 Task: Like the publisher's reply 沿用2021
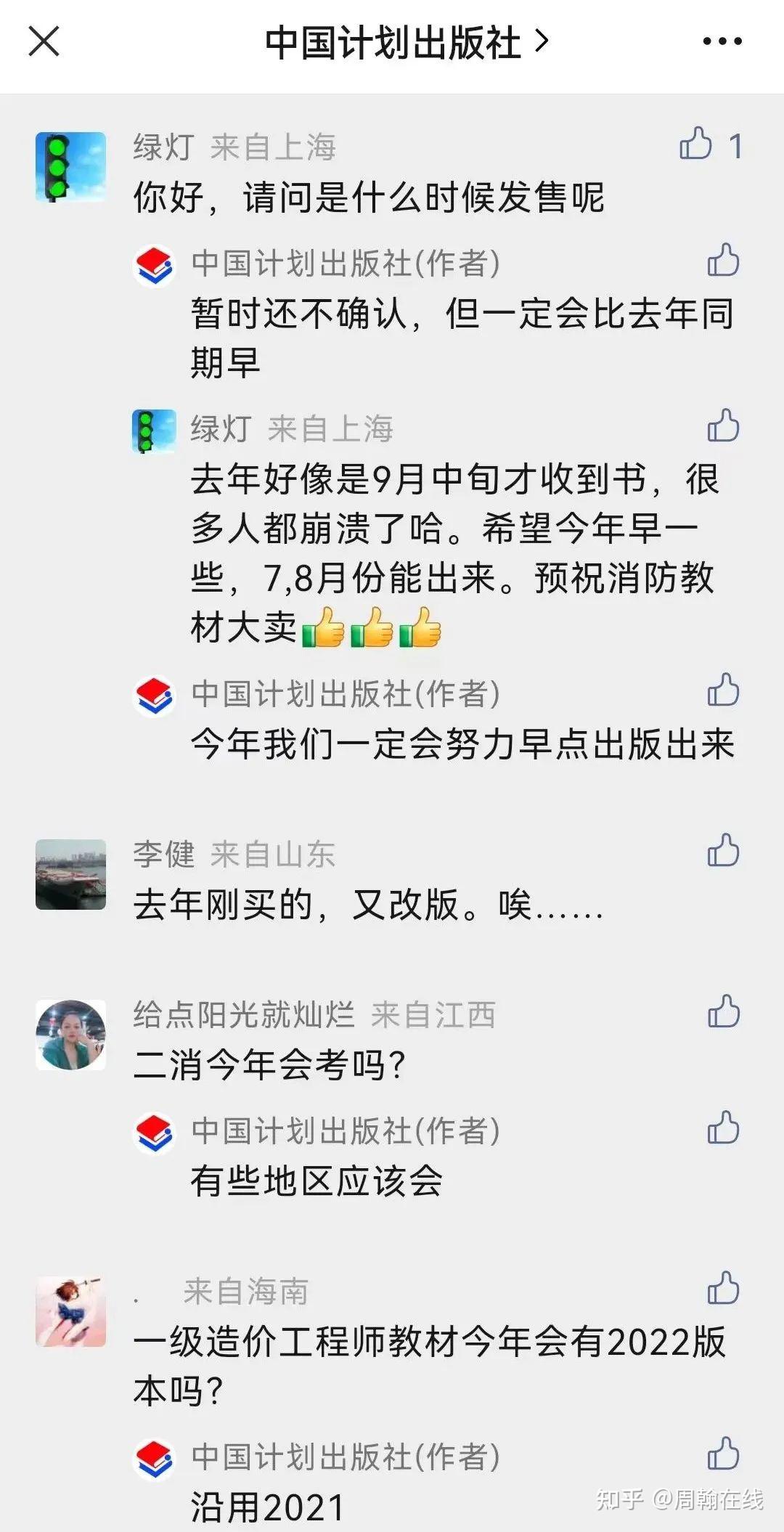(724, 1454)
